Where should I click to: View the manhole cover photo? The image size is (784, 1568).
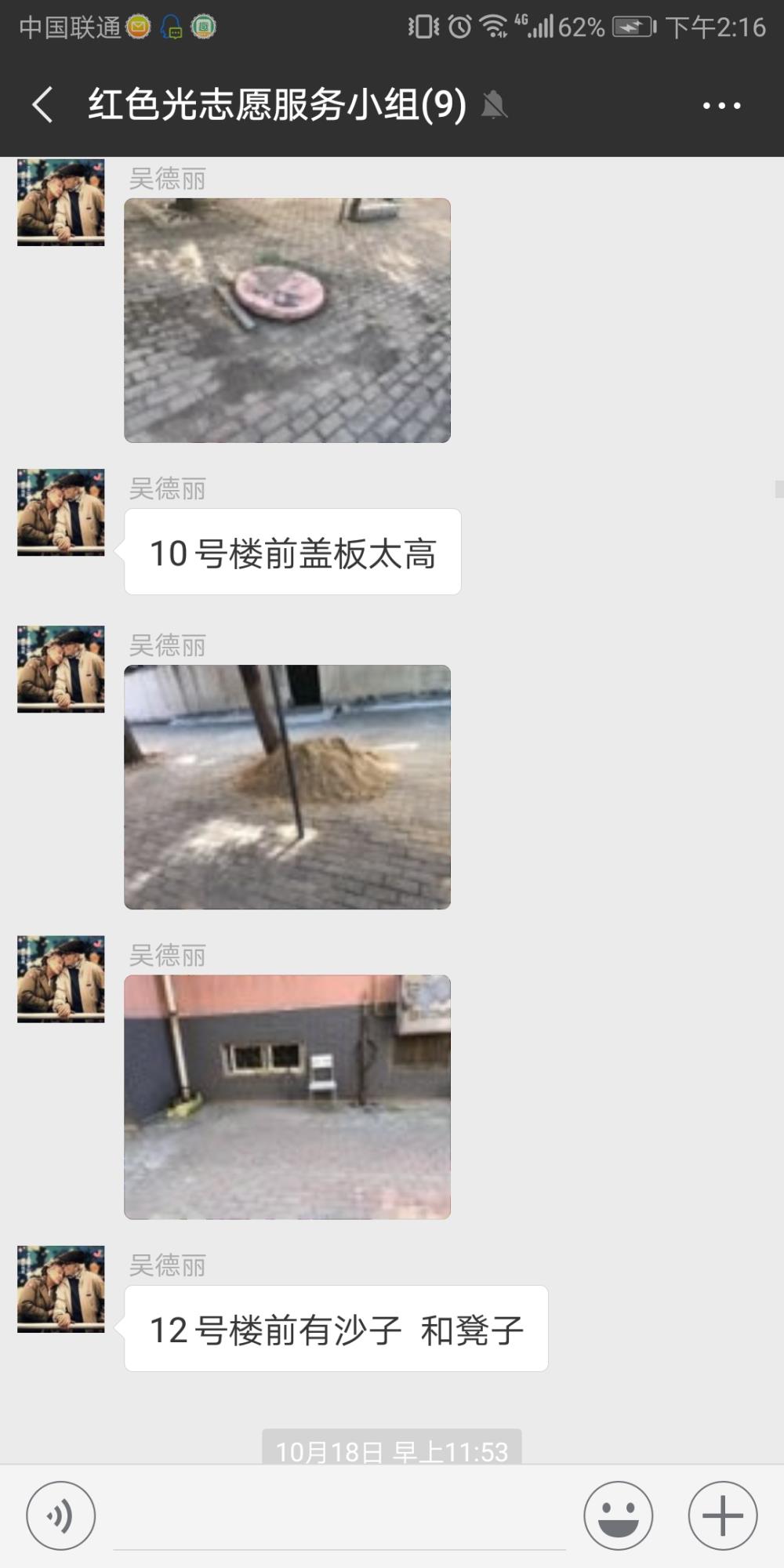coord(287,320)
